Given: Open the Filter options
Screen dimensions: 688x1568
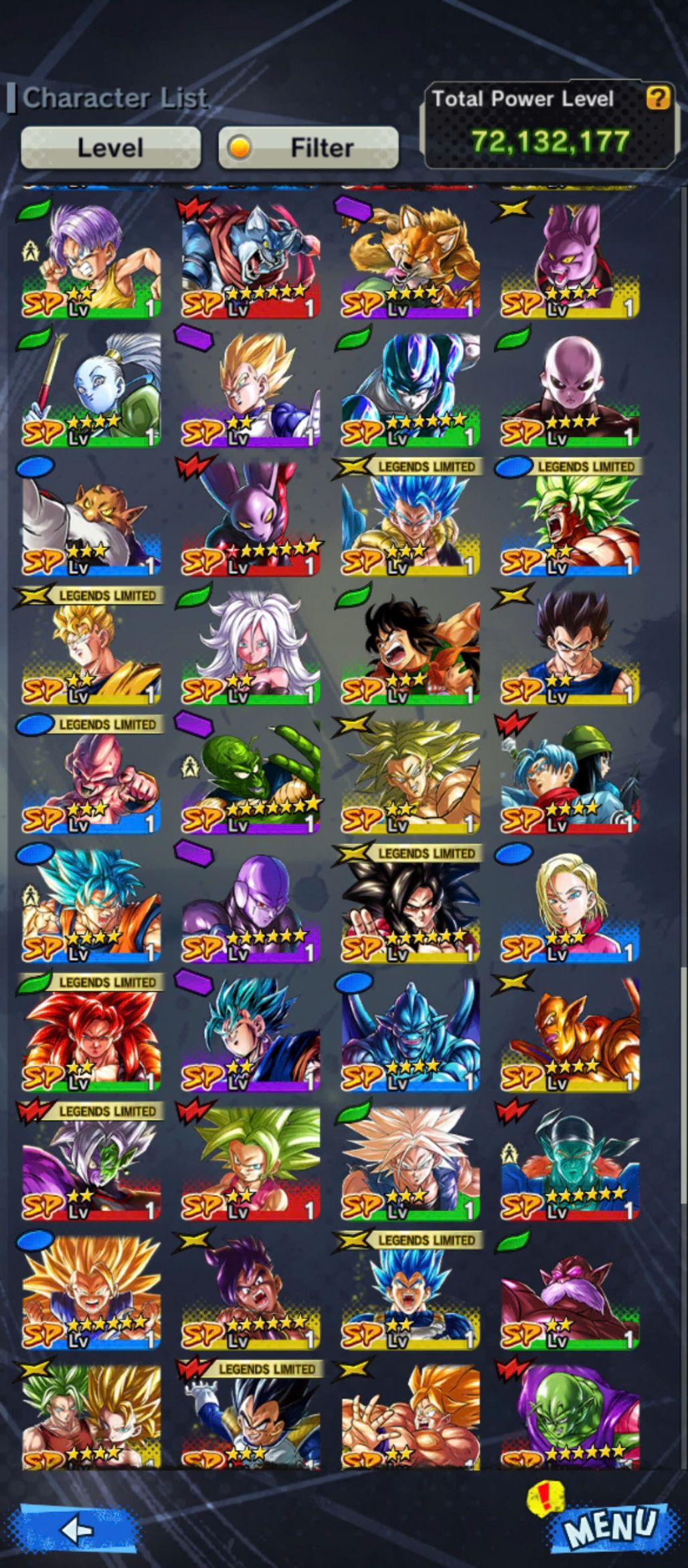Looking at the screenshot, I should 309,147.
